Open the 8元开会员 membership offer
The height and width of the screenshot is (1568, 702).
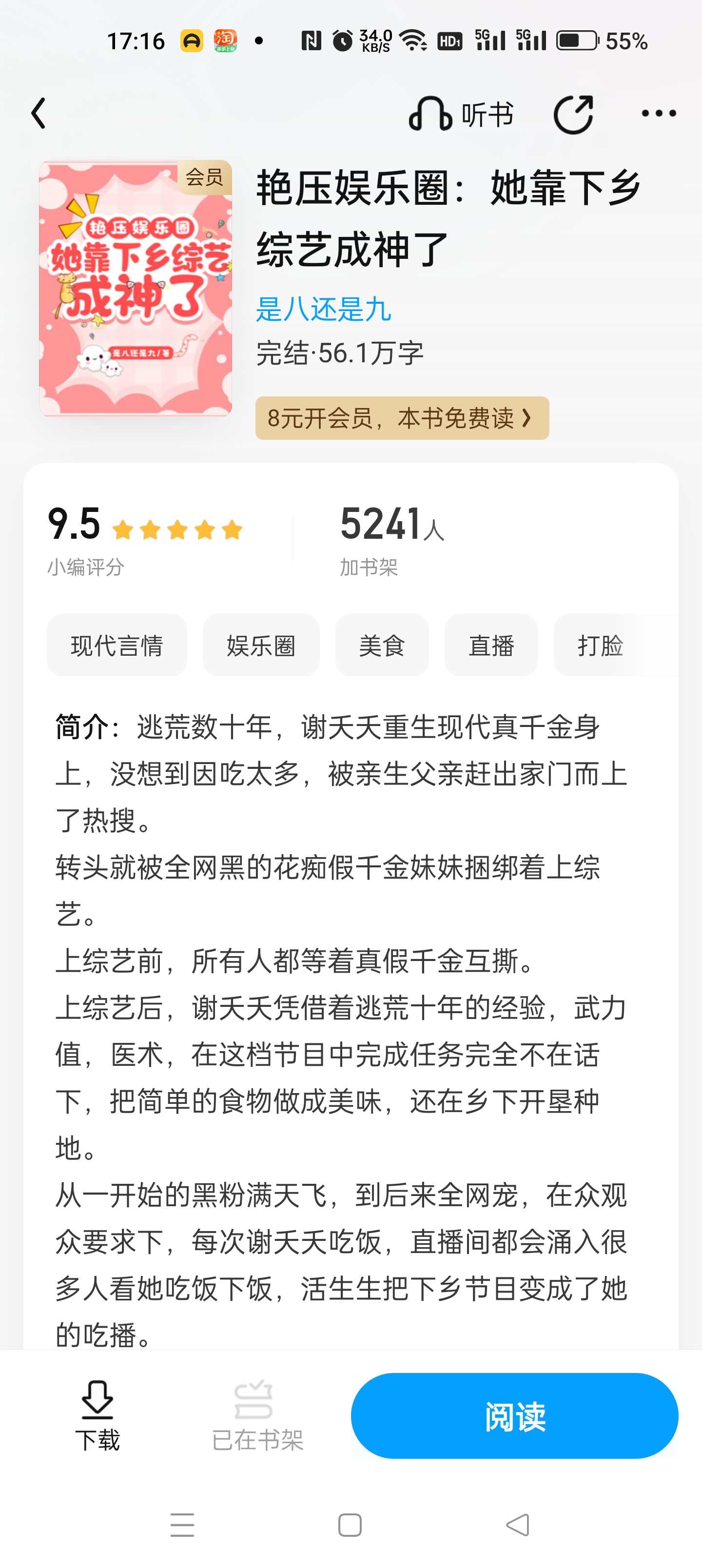point(402,418)
